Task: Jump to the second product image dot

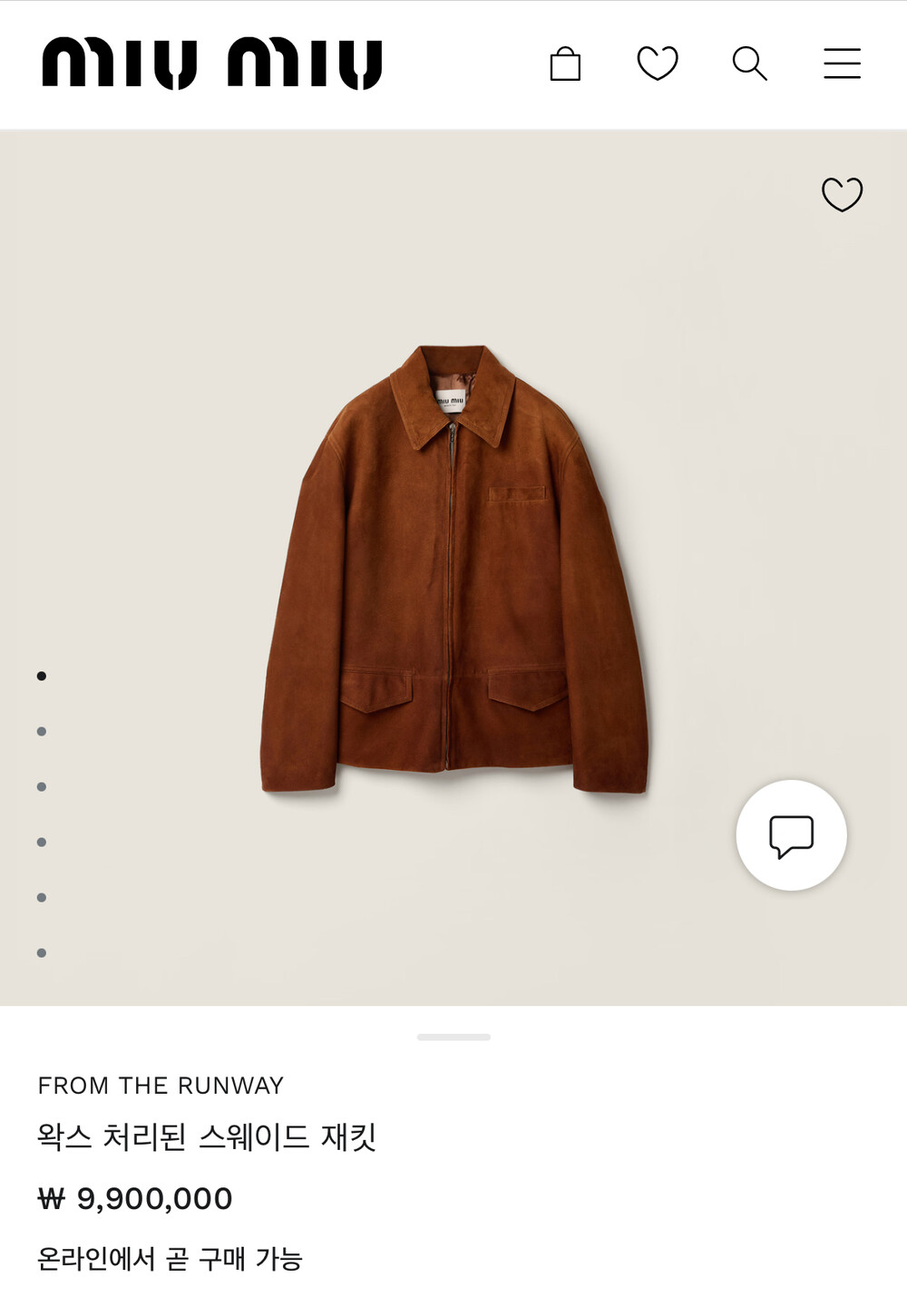Action: pyautogui.click(x=42, y=731)
